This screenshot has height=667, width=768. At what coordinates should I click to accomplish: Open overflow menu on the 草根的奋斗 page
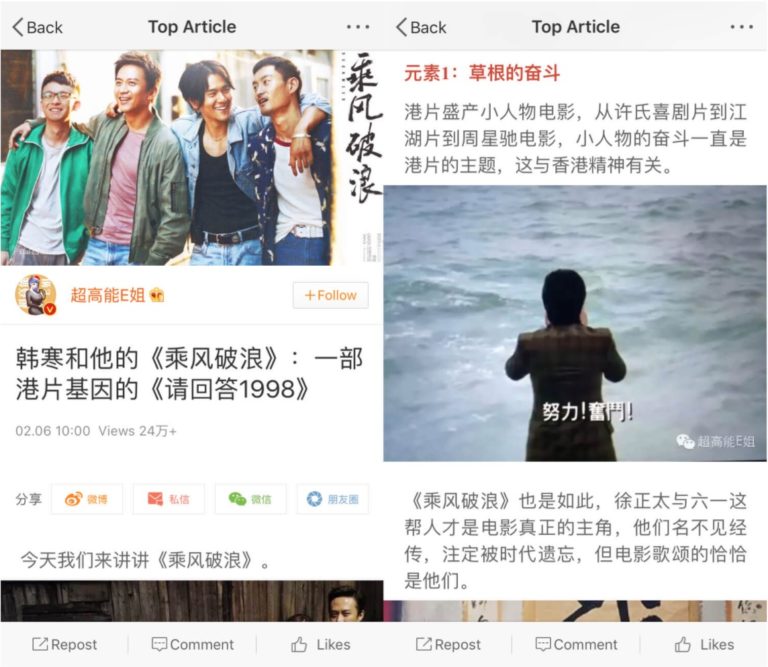(x=741, y=27)
